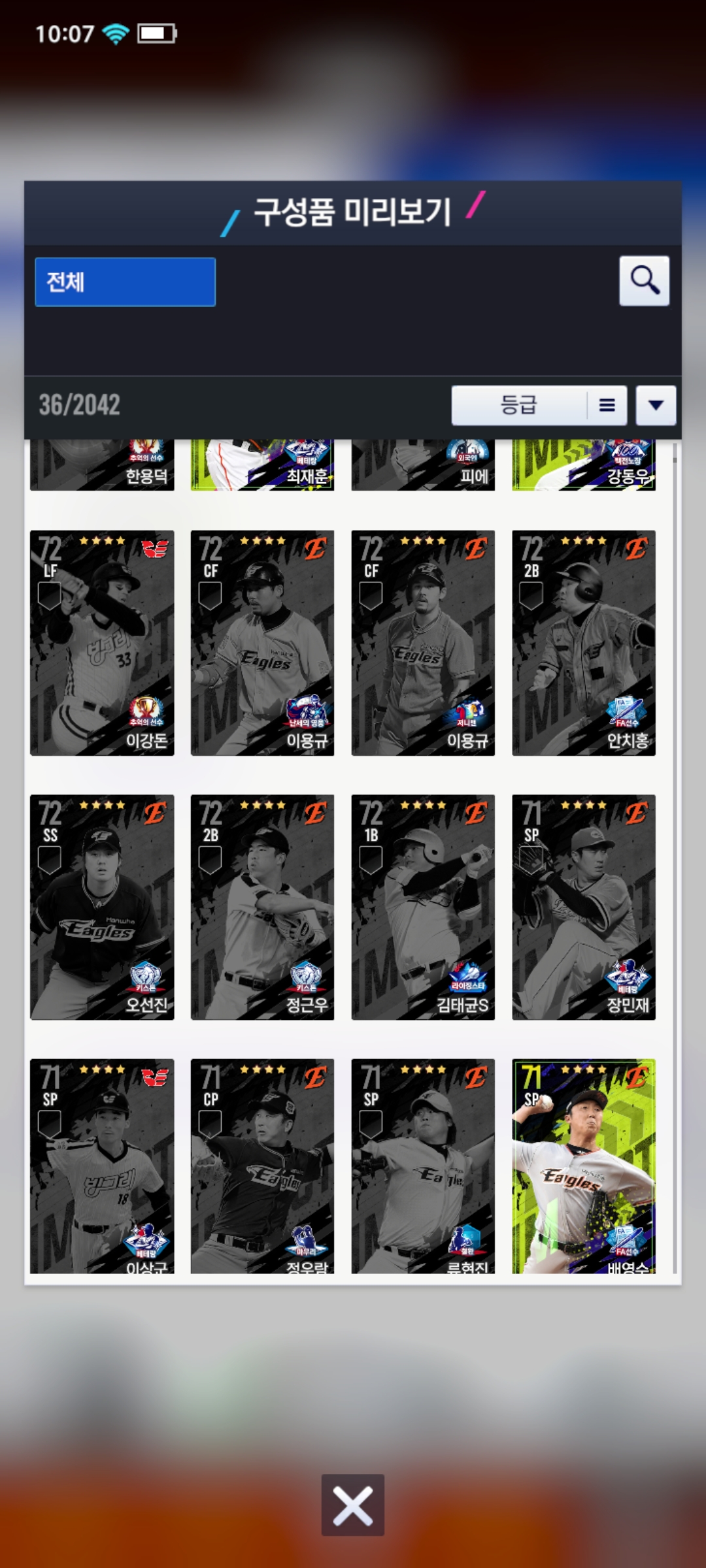The height and width of the screenshot is (1568, 706).
Task: Open the 한용덕 player card
Action: pos(102,465)
